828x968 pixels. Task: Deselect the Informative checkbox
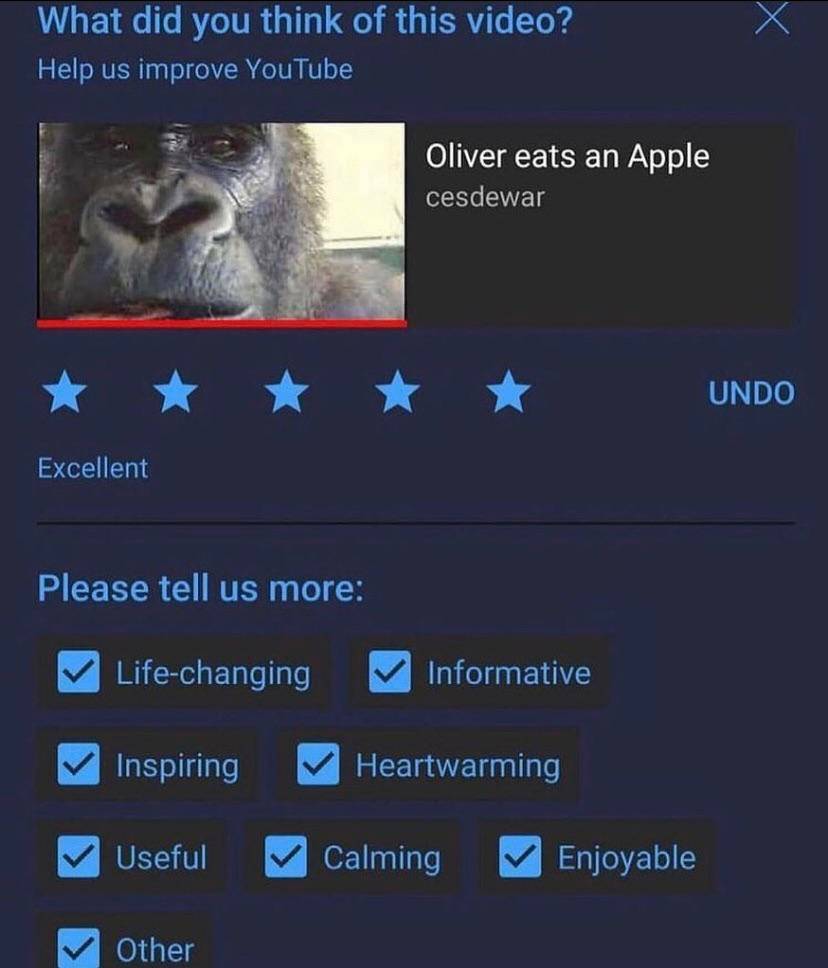point(390,673)
